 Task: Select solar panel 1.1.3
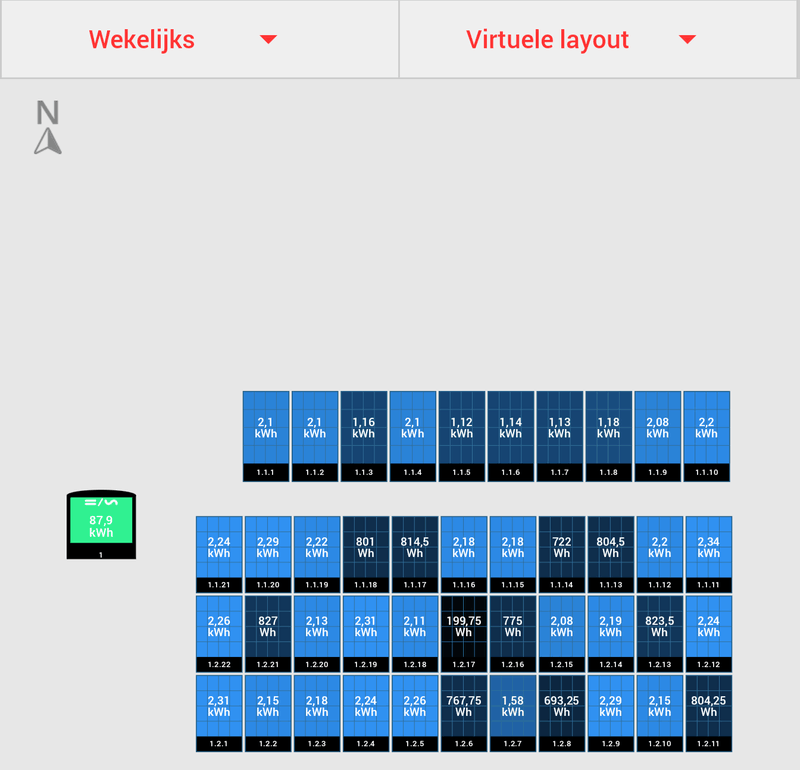click(364, 434)
